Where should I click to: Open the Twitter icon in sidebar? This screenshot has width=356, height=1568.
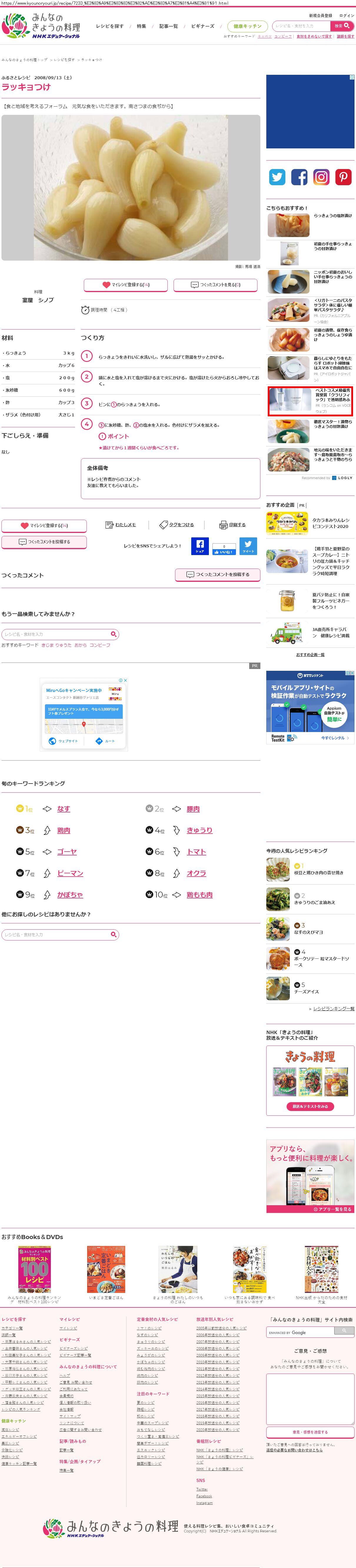pyautogui.click(x=277, y=177)
